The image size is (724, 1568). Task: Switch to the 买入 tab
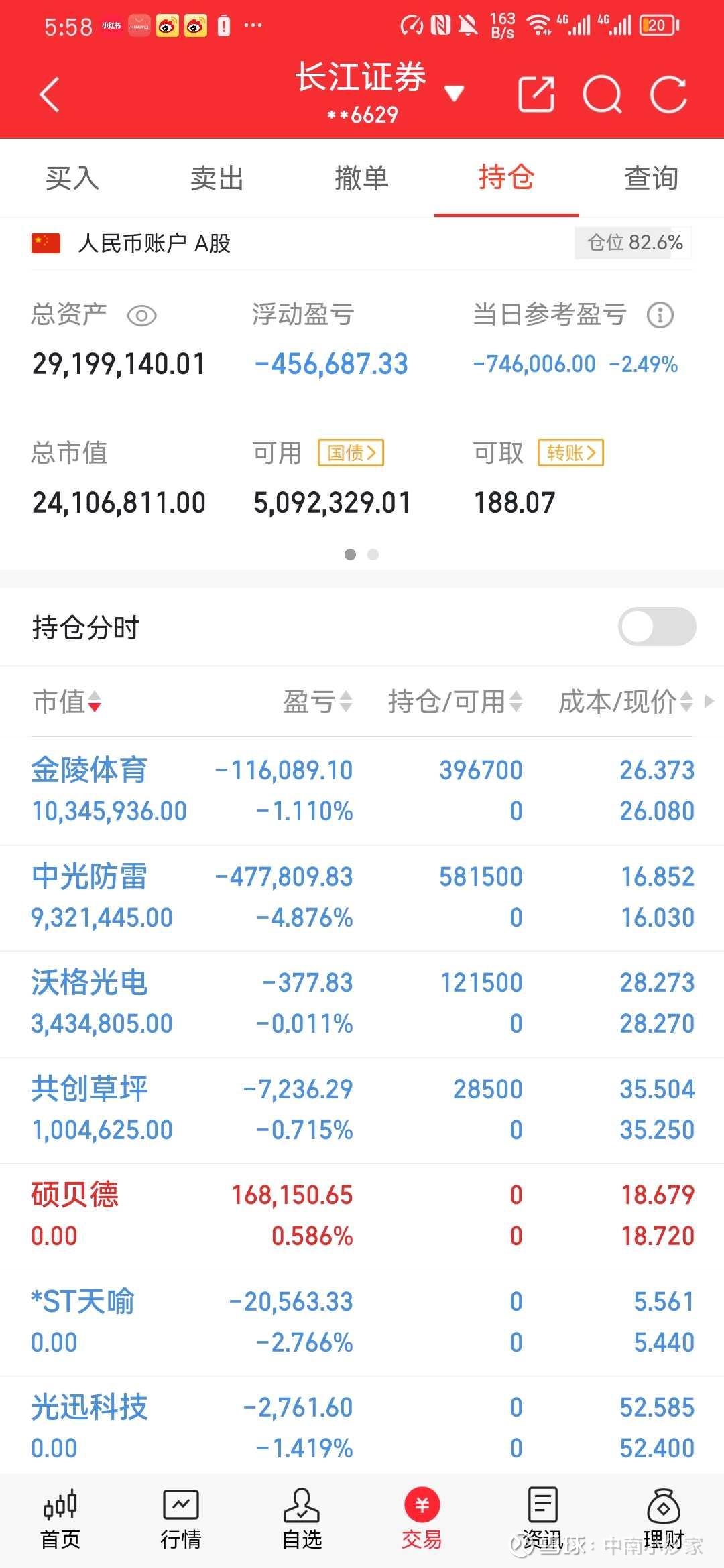pyautogui.click(x=72, y=178)
